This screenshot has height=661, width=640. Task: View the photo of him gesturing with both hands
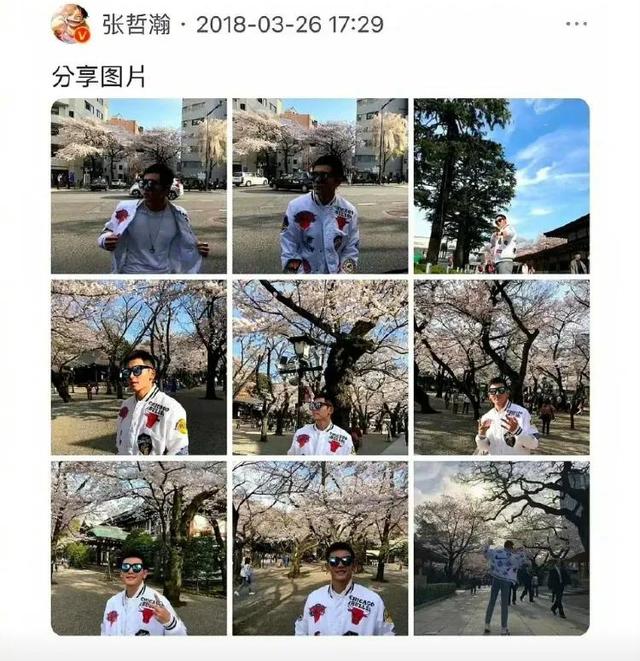click(502, 368)
